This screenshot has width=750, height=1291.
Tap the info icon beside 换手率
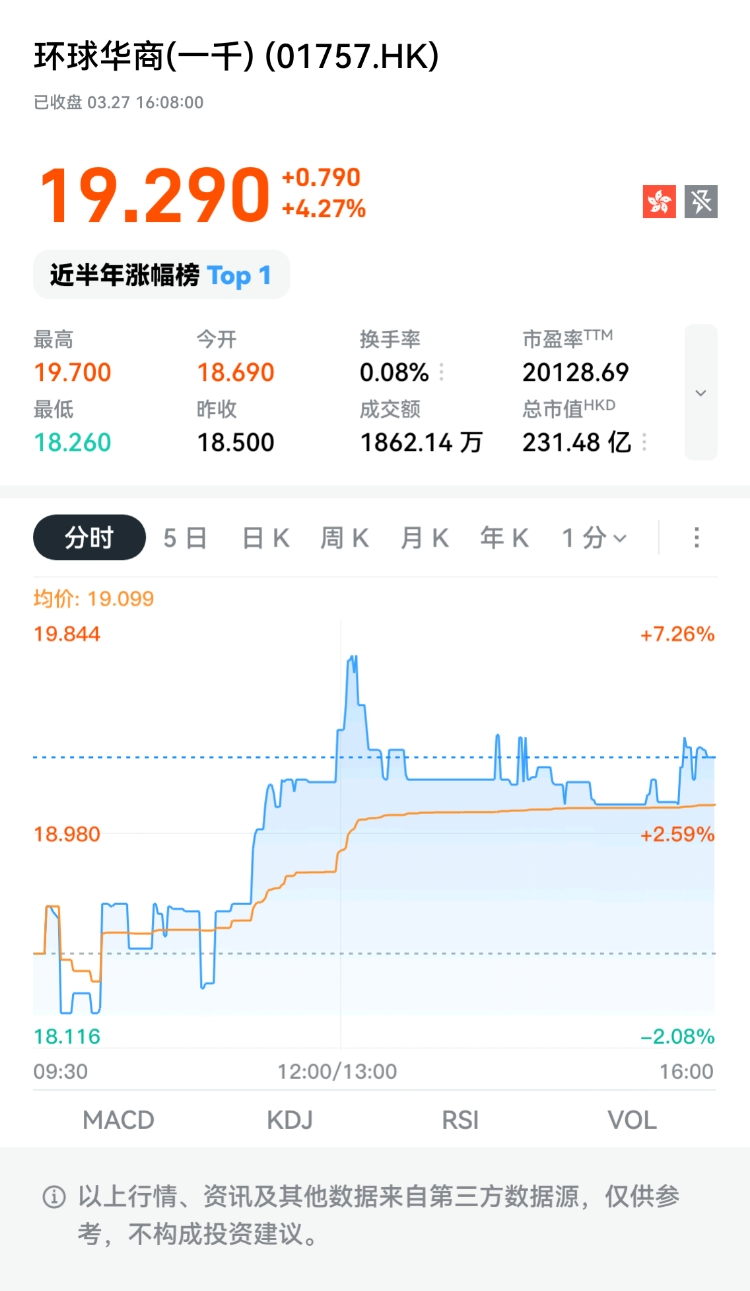coord(442,373)
